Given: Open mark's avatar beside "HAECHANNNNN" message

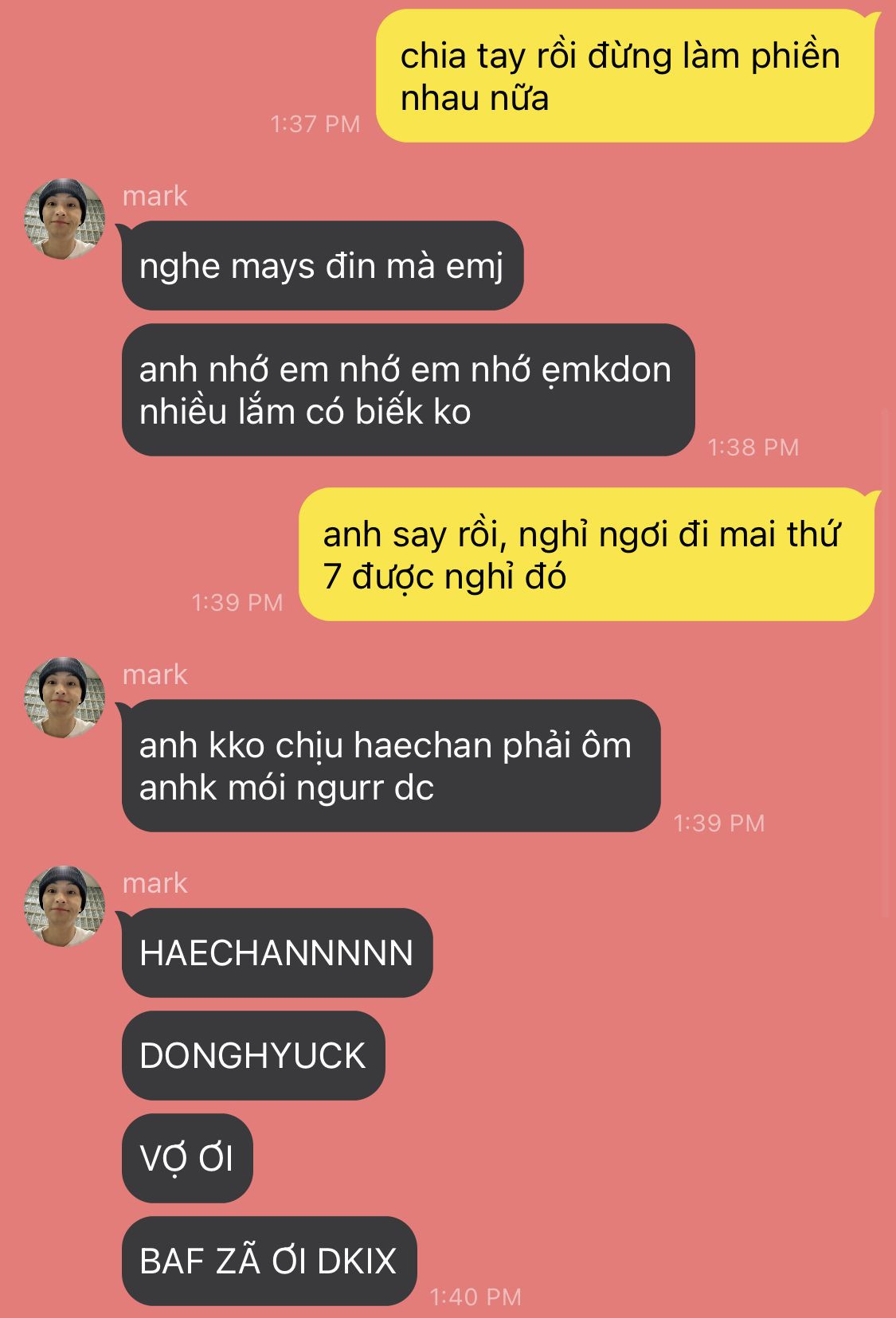Looking at the screenshot, I should click(65, 906).
